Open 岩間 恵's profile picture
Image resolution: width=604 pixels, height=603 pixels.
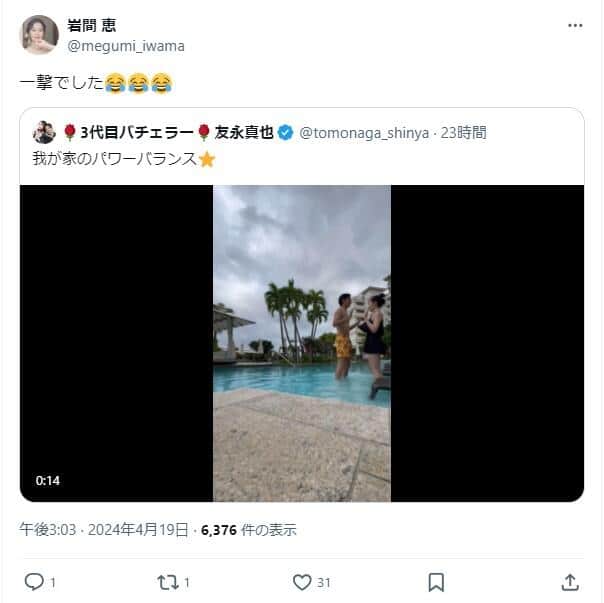39,35
